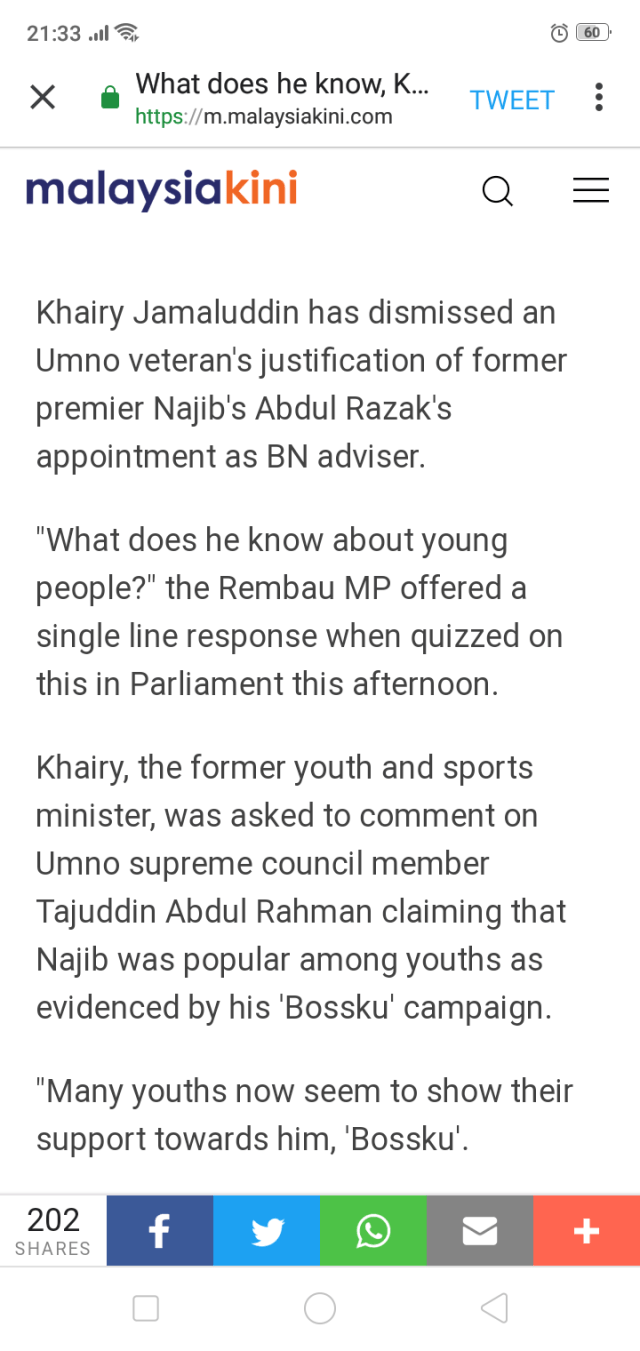Go back using system navigation
640x1351 pixels.
pyautogui.click(x=494, y=1308)
